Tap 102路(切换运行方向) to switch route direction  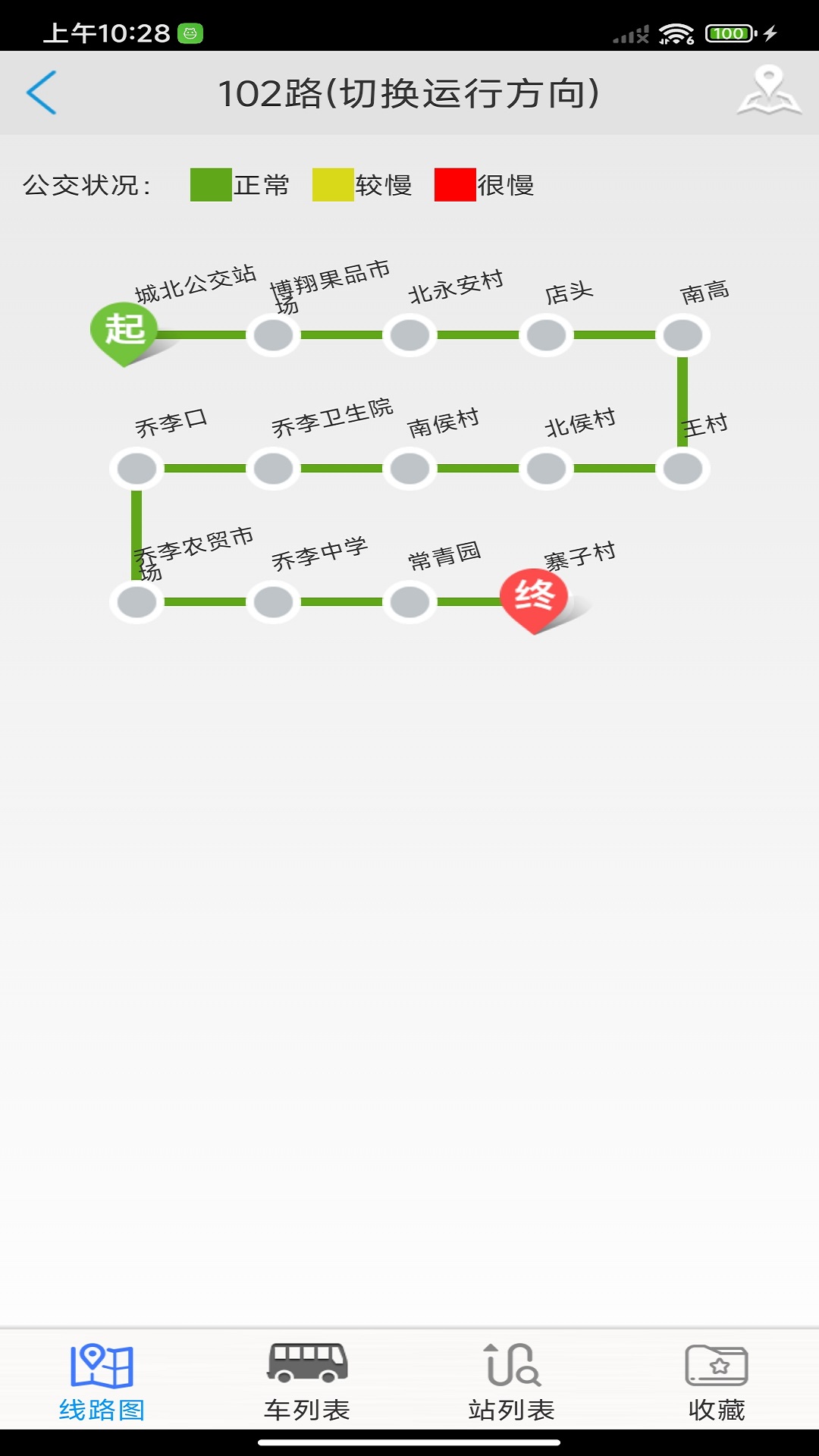pos(409,93)
